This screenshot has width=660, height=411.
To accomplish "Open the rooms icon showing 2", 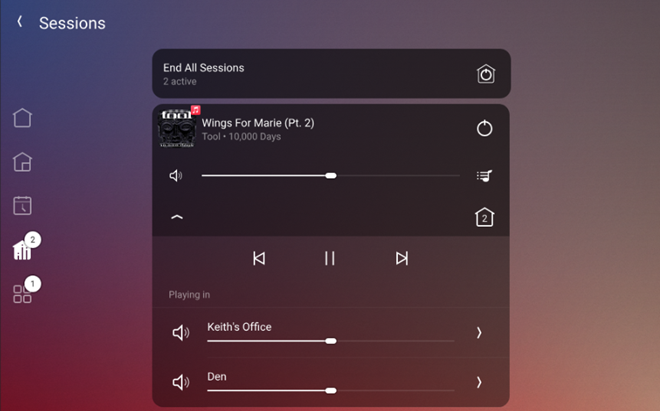I will 485,217.
